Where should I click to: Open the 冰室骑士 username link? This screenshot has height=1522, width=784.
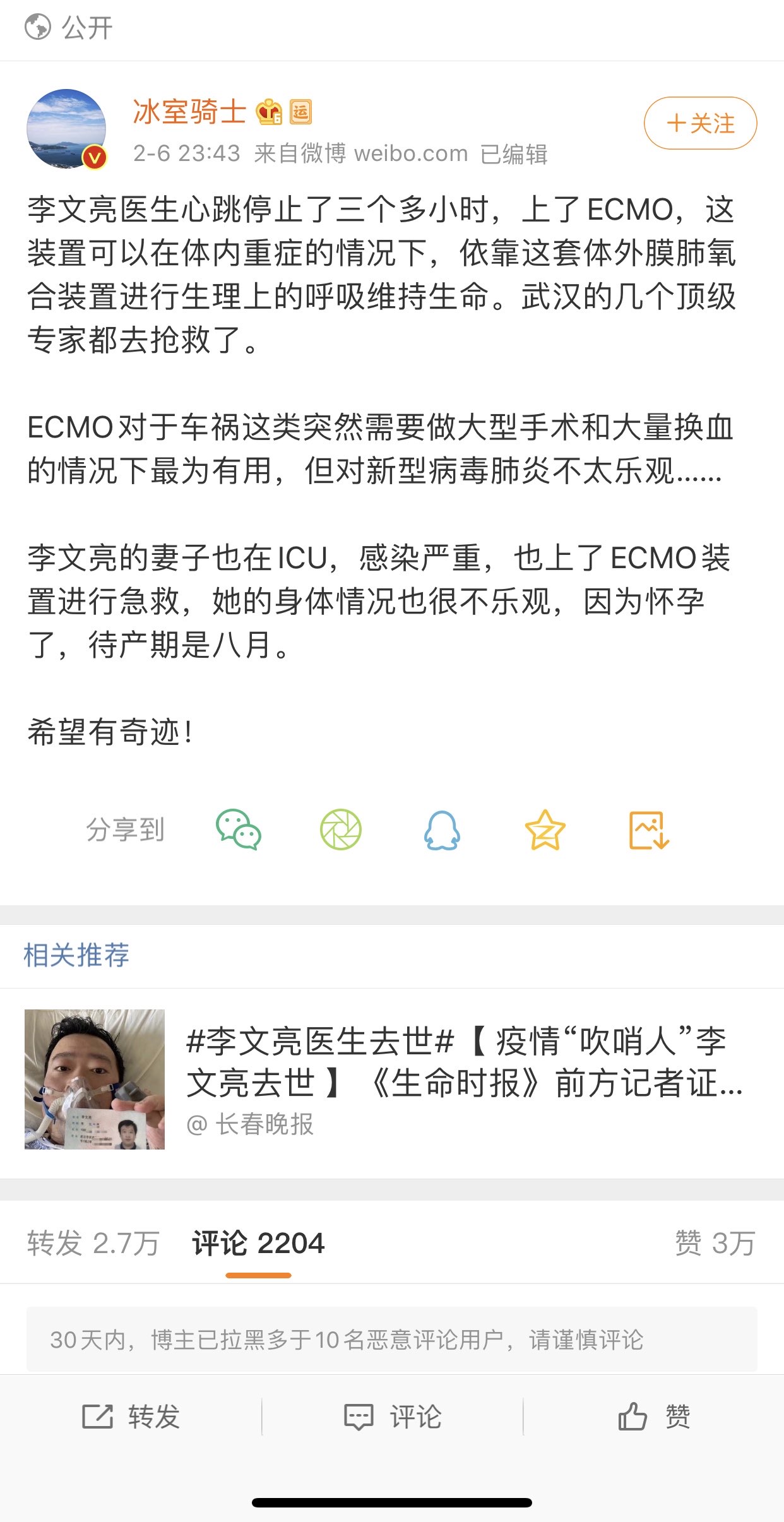tap(189, 112)
